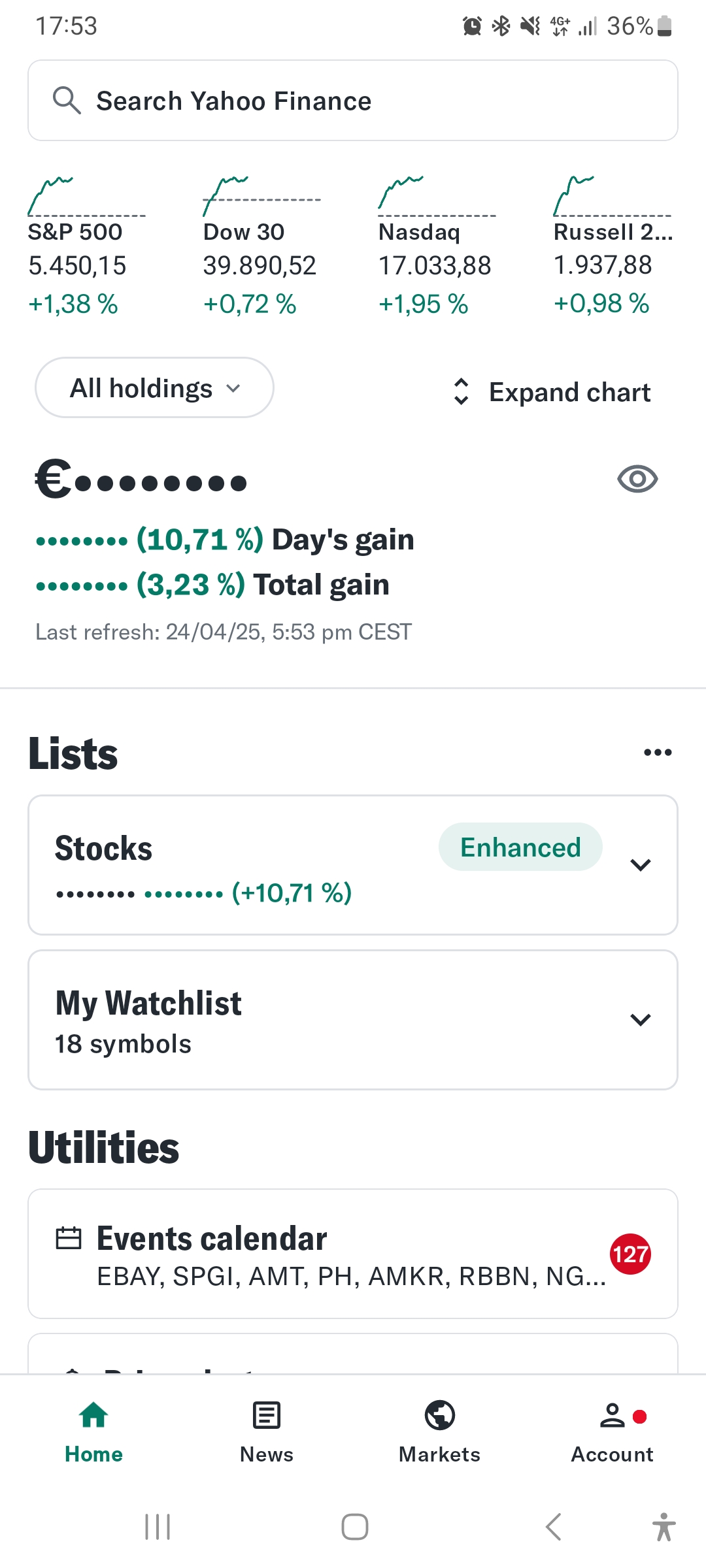
Task: Open the Lists overflow menu
Action: point(657,753)
